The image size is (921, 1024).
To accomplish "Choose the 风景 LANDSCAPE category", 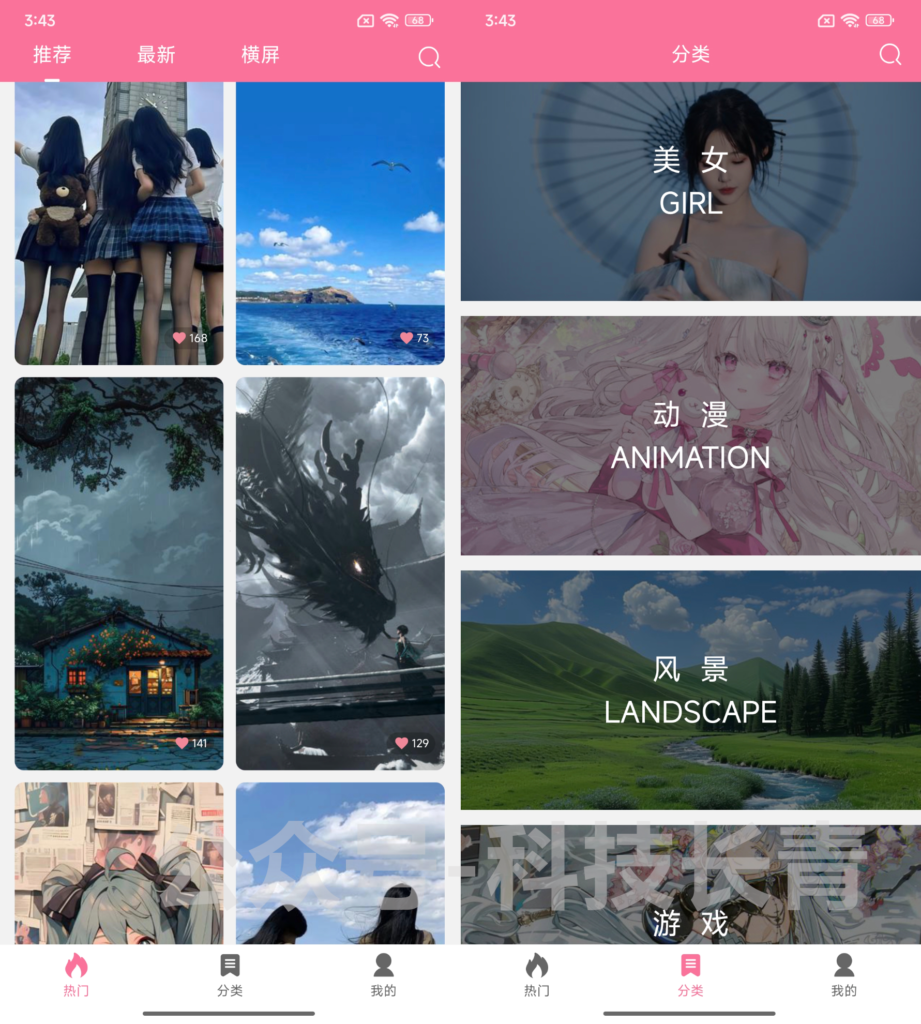I will (690, 690).
